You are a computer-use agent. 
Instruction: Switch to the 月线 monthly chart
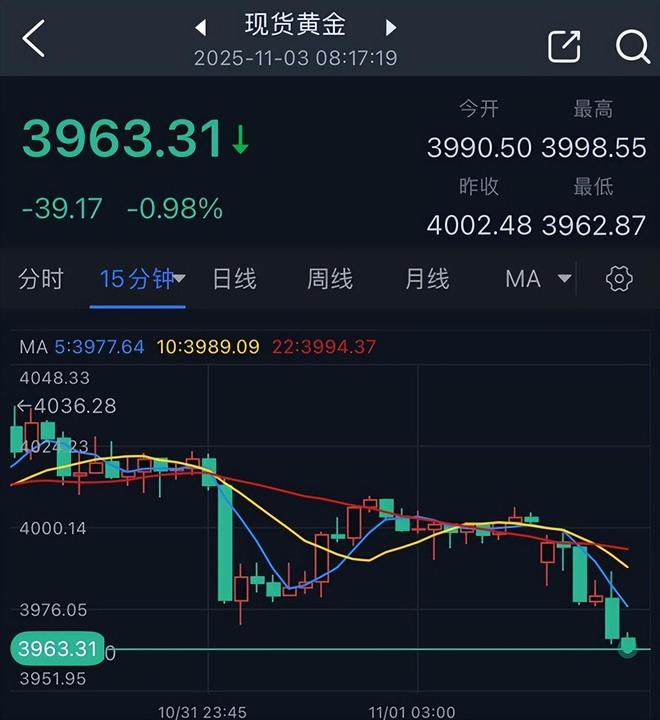427,279
